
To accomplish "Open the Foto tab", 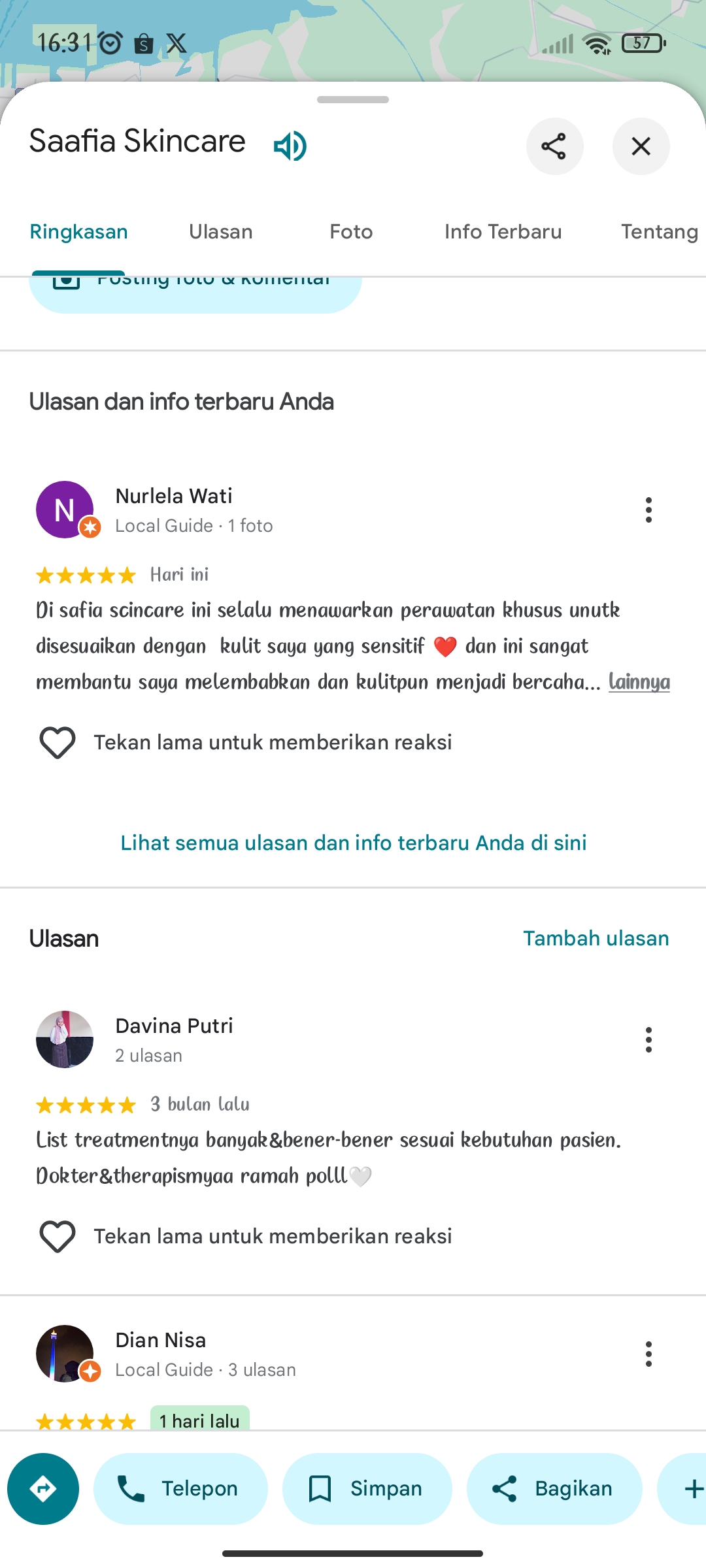I will click(351, 232).
